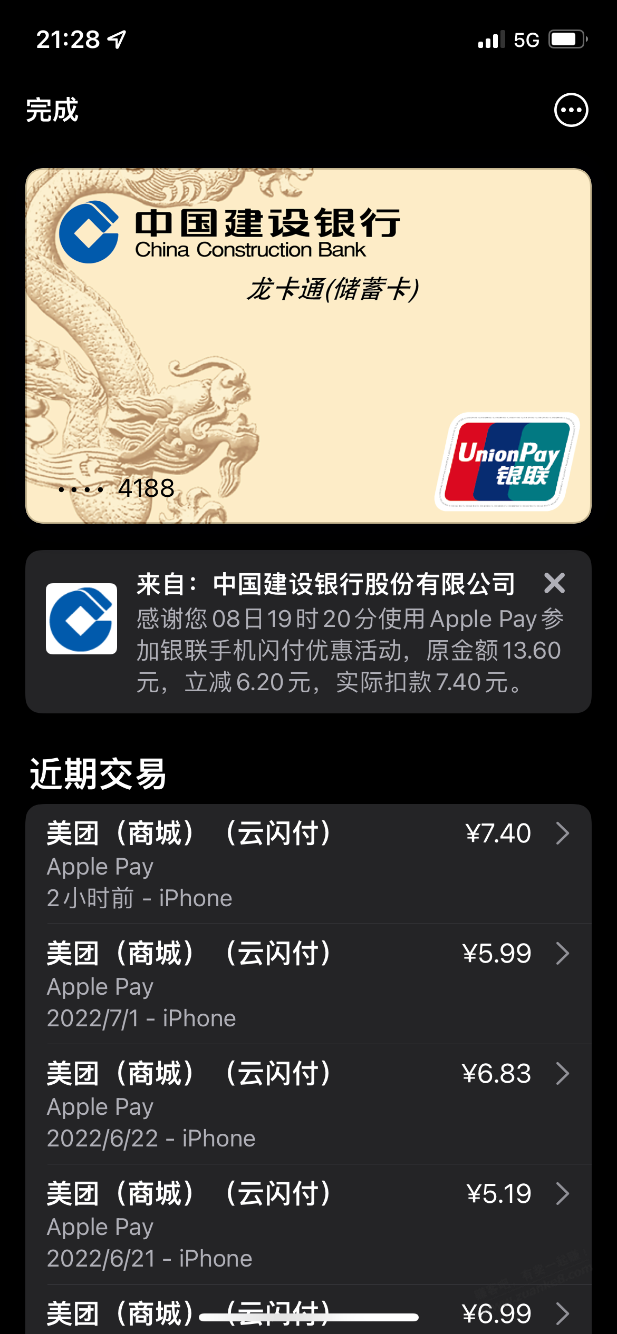Select the ¥5.19 transaction from 2022/6/21
The width and height of the screenshot is (617, 1334).
click(x=308, y=1224)
